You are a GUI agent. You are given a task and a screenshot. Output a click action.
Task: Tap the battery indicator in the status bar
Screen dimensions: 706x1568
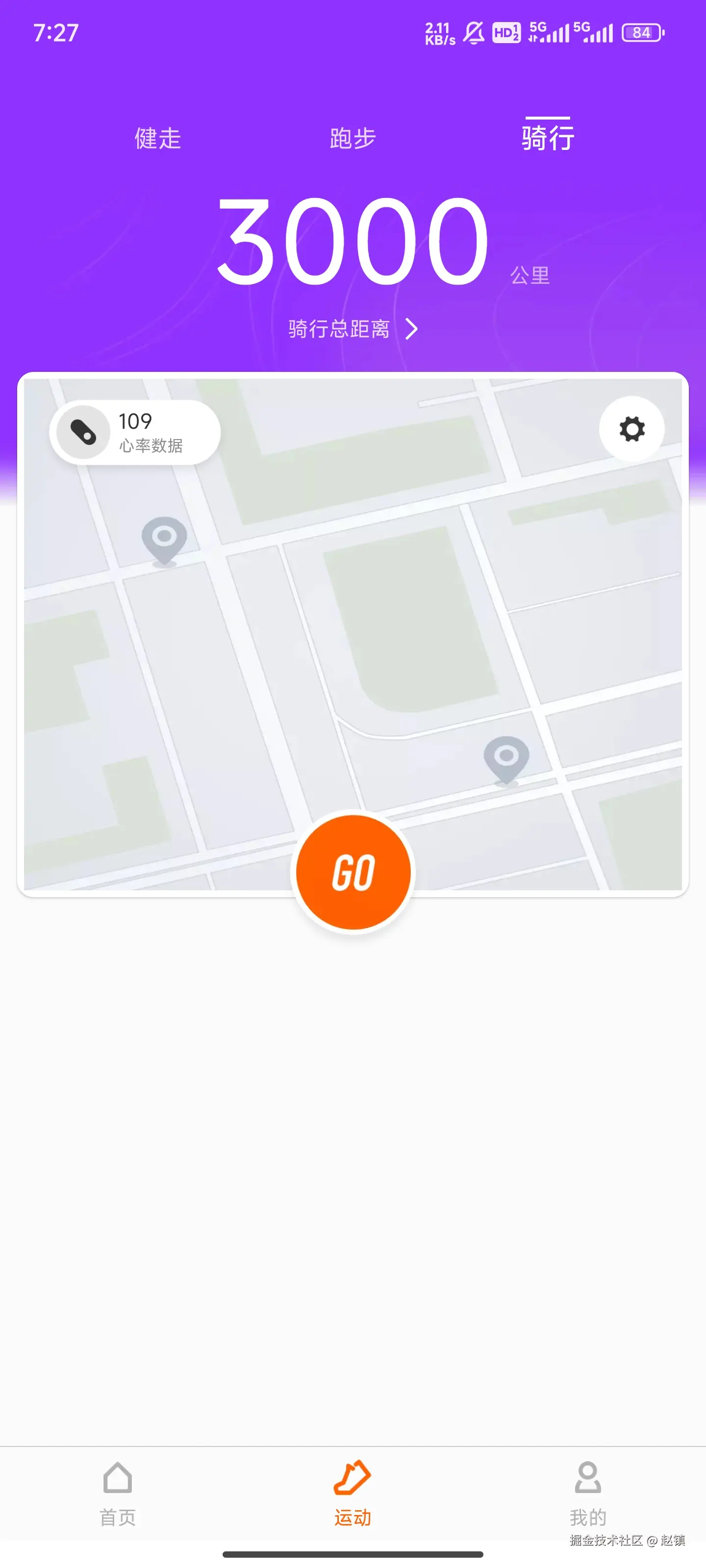tap(640, 32)
